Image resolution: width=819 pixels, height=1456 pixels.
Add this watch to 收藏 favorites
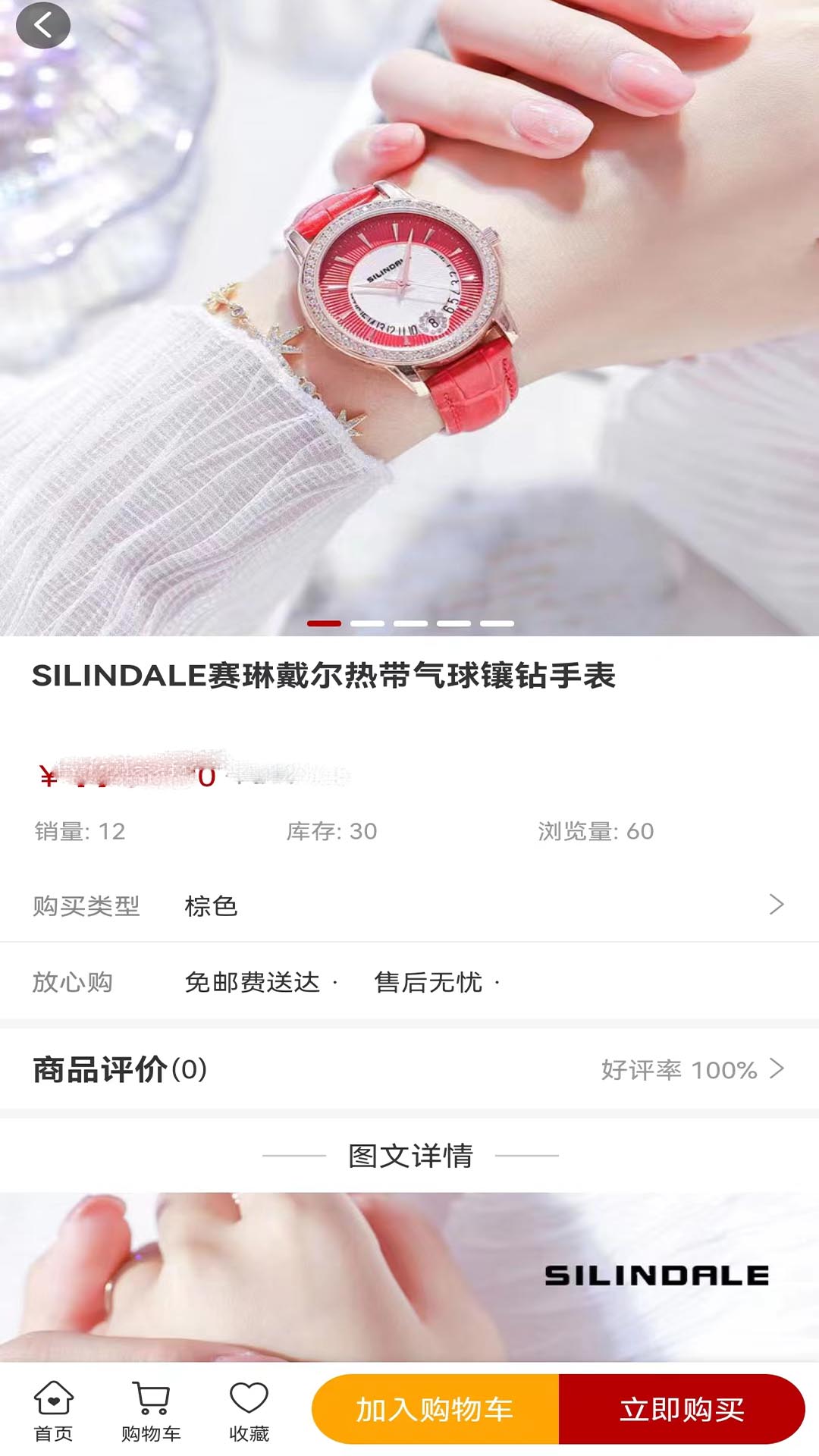coord(249,1411)
